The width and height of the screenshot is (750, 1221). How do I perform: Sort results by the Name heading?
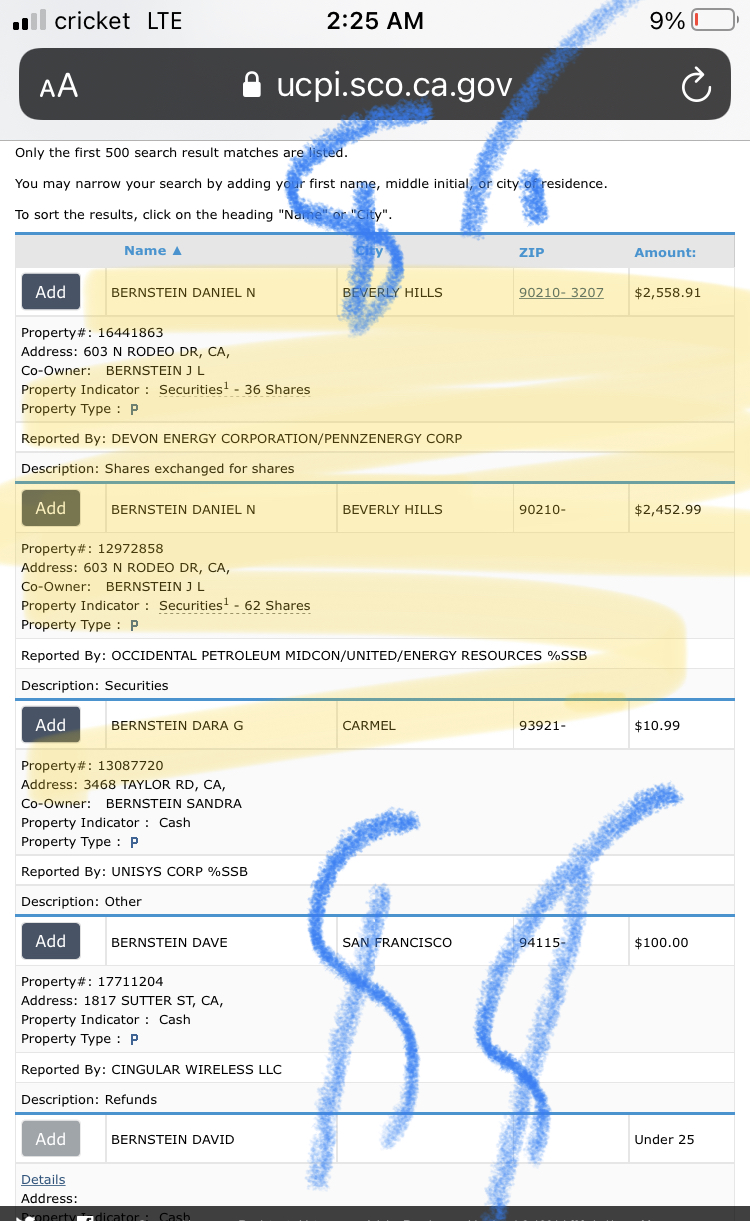click(x=153, y=251)
